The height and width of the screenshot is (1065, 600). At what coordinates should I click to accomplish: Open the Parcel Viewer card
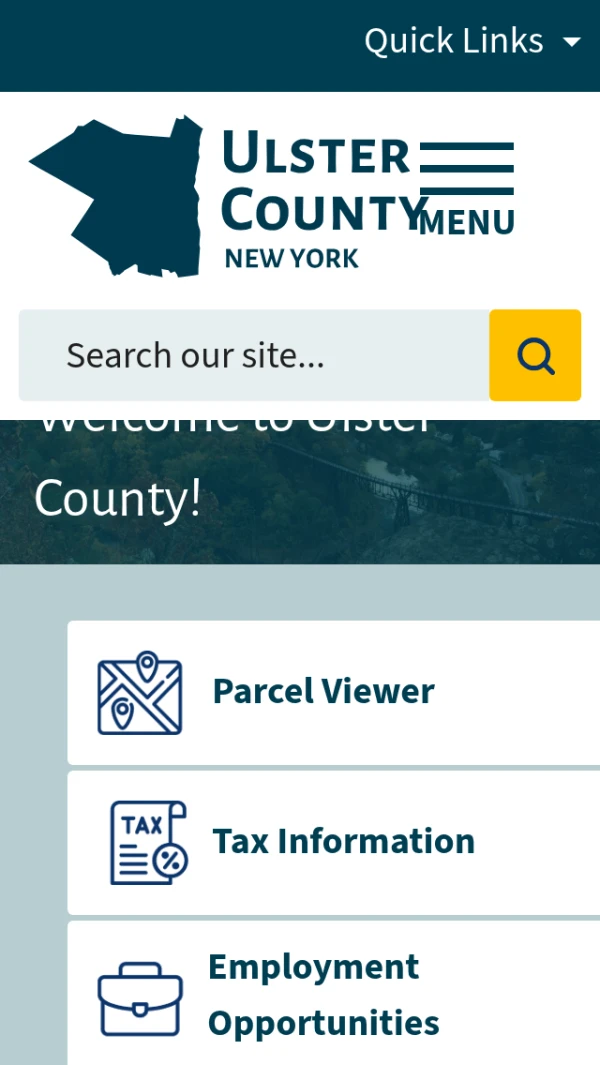tap(333, 692)
